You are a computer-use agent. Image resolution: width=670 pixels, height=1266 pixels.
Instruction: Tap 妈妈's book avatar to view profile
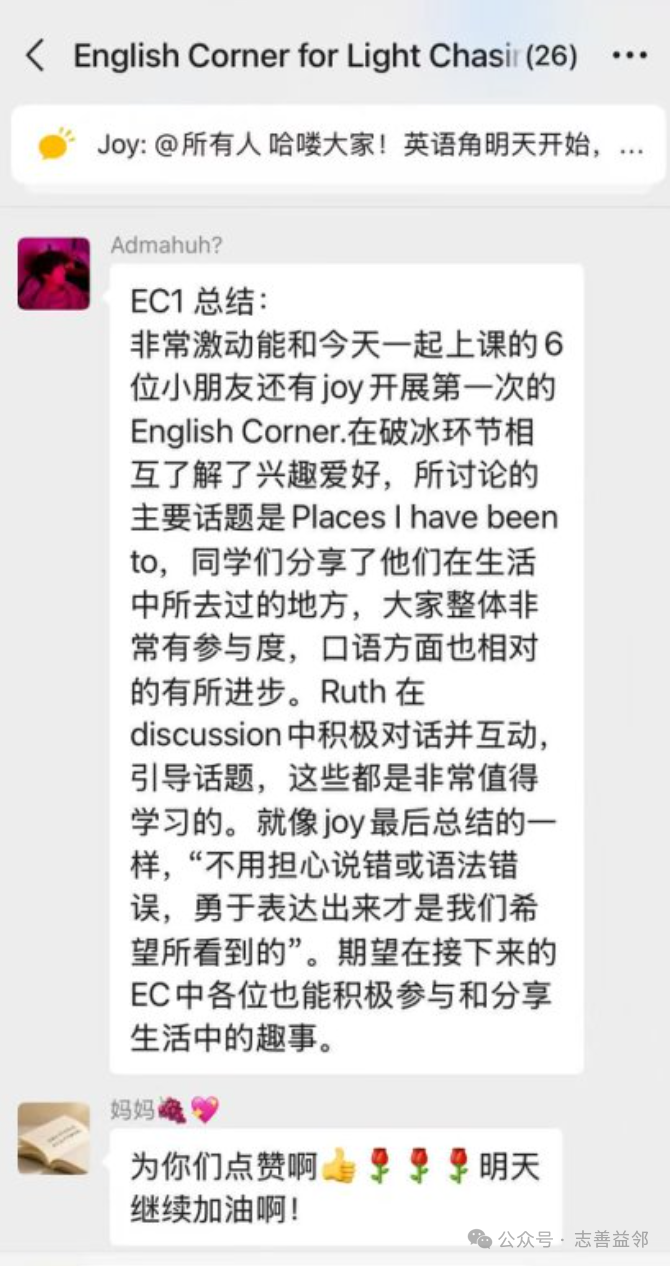pyautogui.click(x=54, y=1138)
